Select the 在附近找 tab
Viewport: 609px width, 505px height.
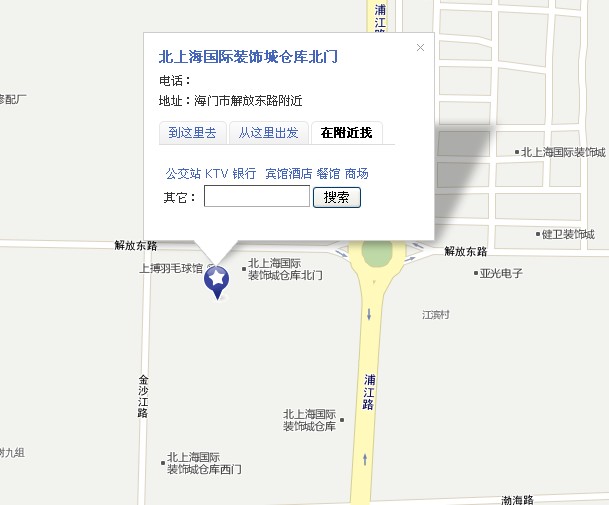coord(346,133)
